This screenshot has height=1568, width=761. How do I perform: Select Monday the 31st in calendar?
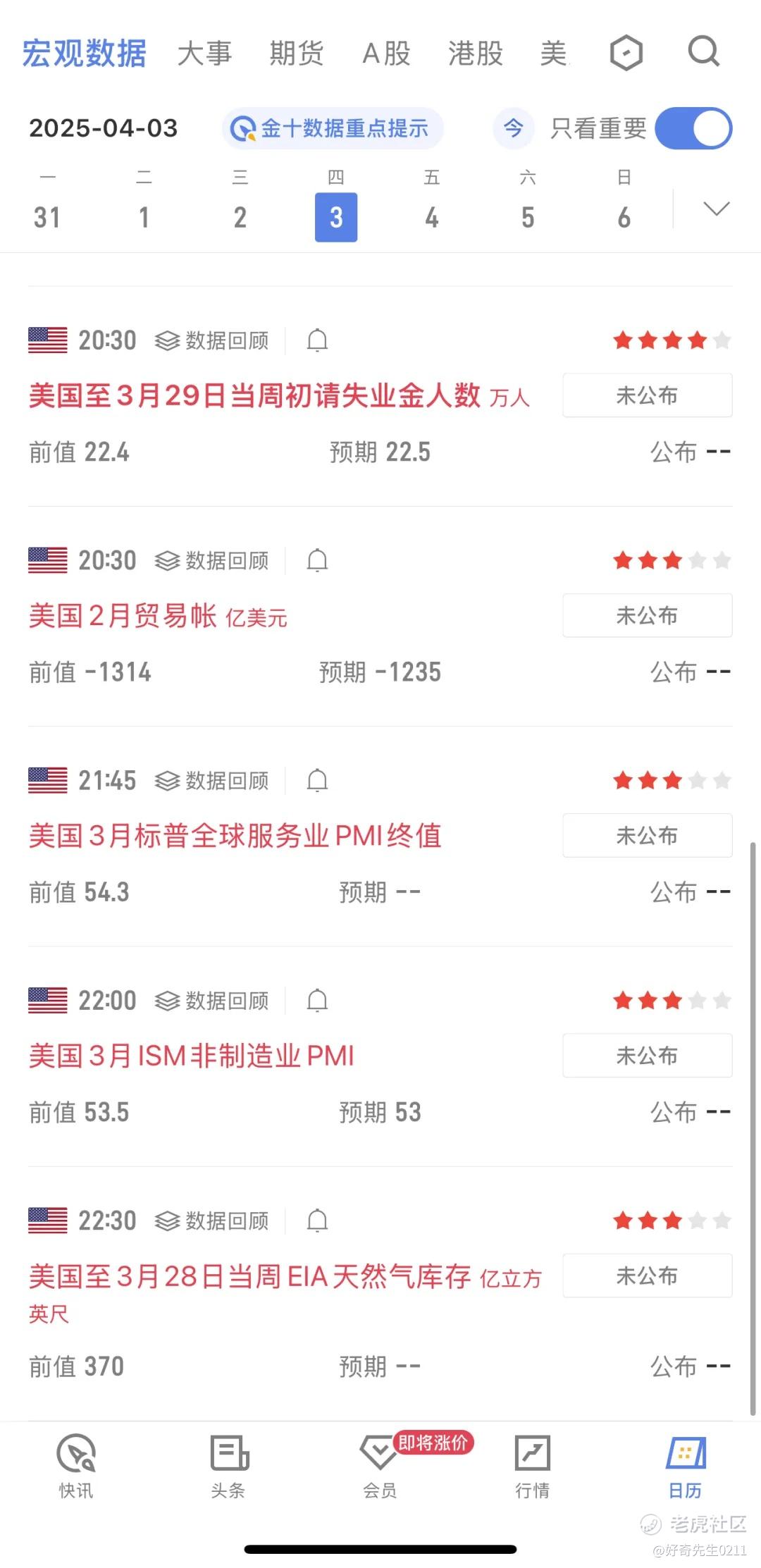tap(47, 205)
